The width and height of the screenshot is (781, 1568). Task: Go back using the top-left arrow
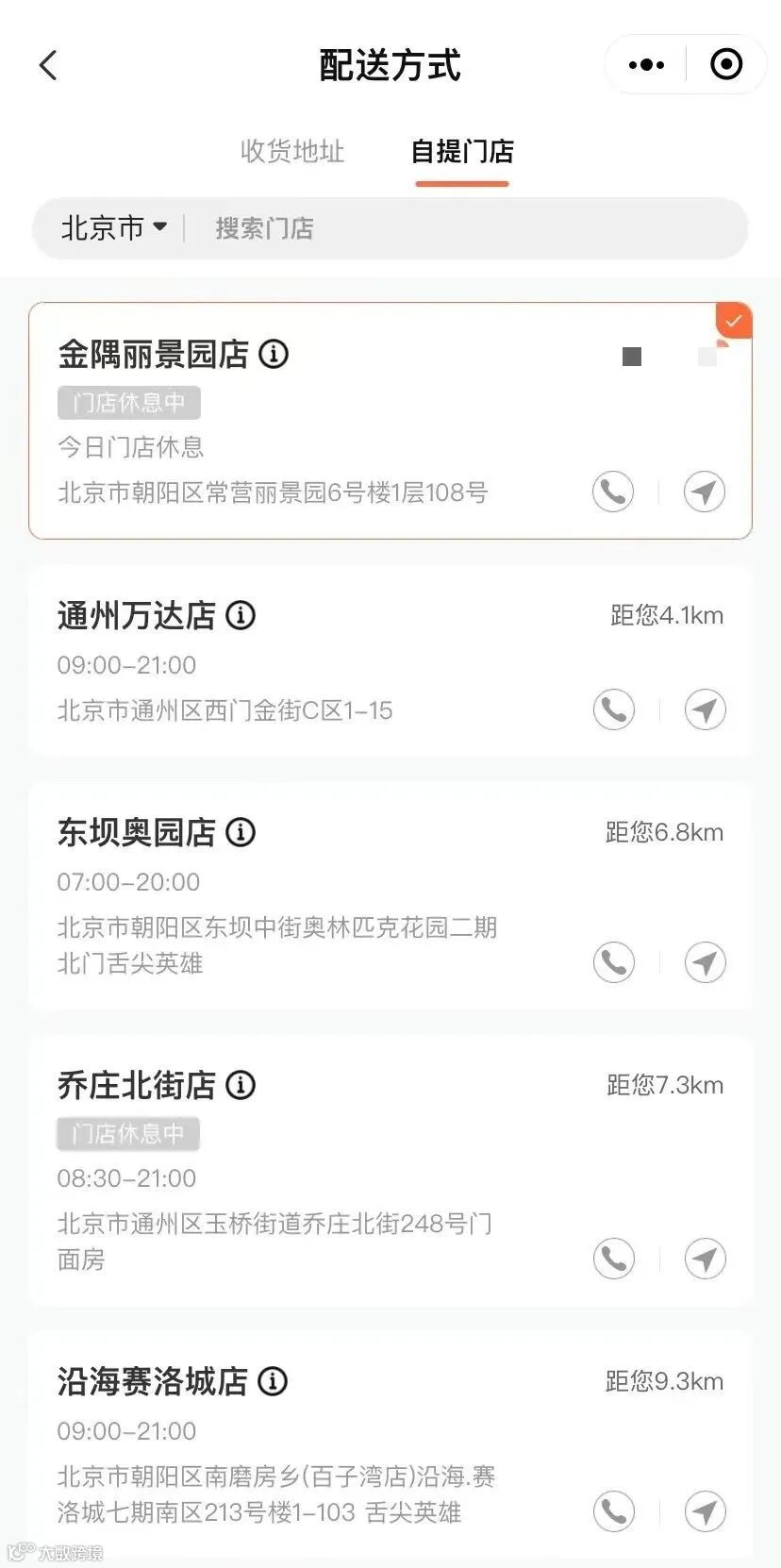click(x=48, y=65)
